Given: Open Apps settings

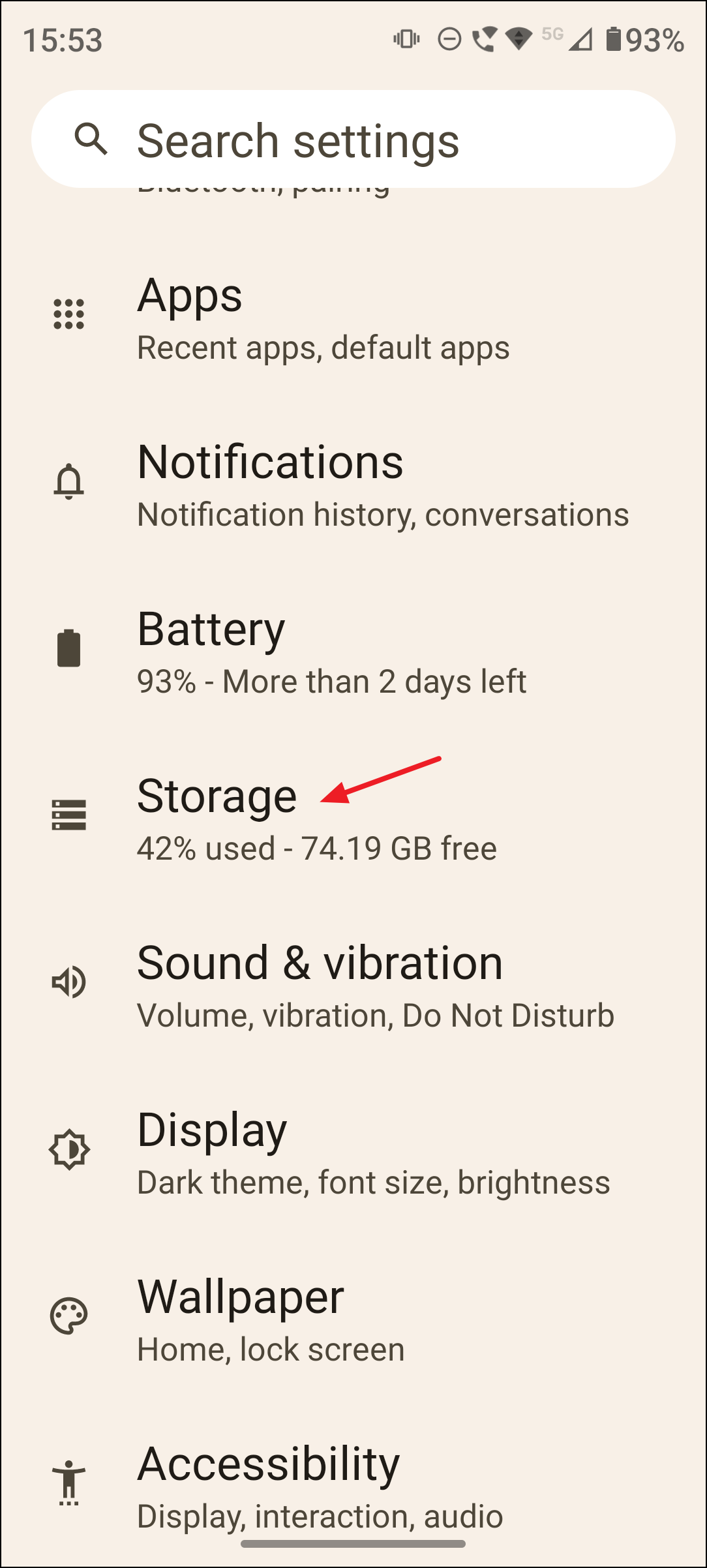Looking at the screenshot, I should (x=352, y=318).
